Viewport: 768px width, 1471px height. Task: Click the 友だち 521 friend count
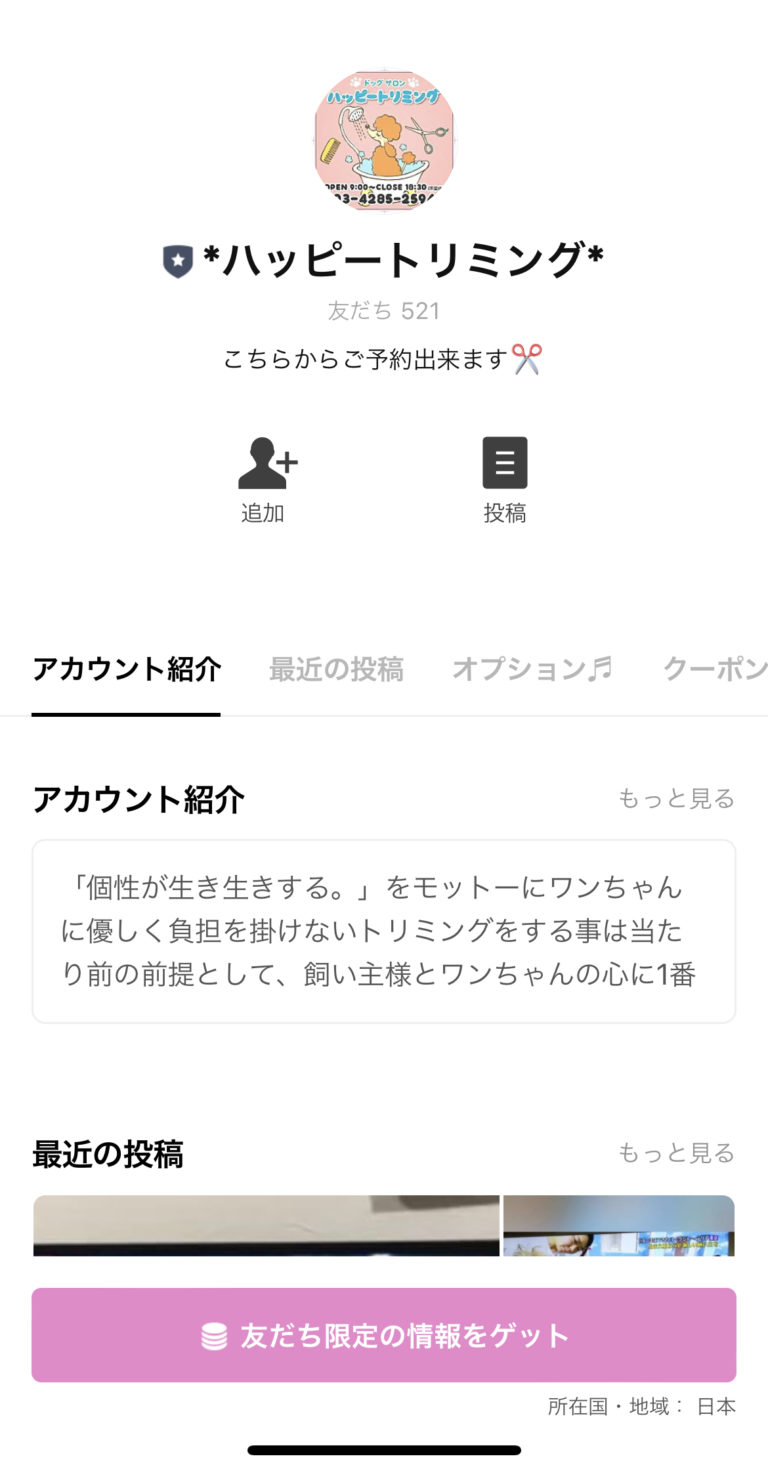[384, 310]
